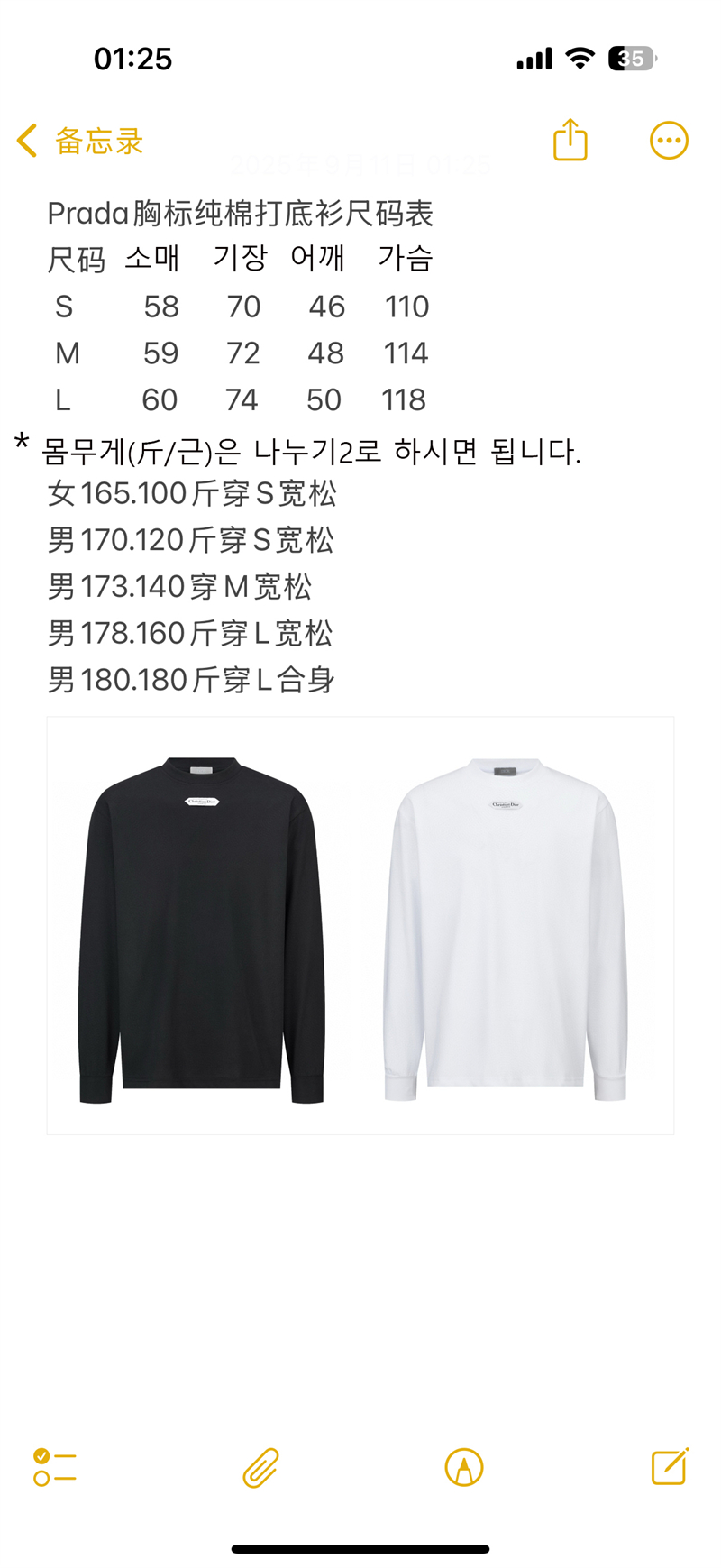Image resolution: width=721 pixels, height=1568 pixels.
Task: Tap the Wi-Fi icon in status bar
Action: click(x=580, y=57)
